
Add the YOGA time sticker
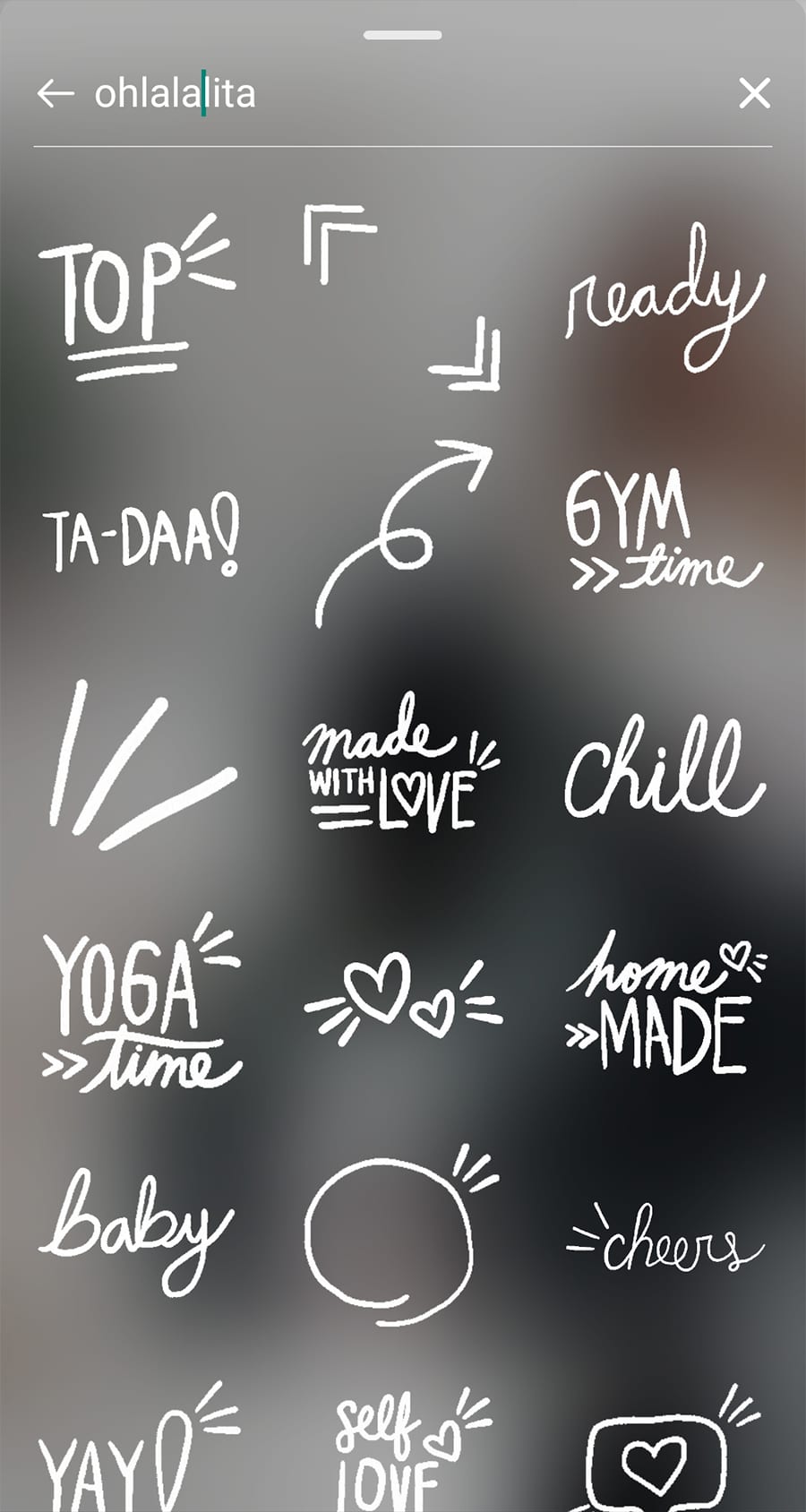pos(141,1003)
